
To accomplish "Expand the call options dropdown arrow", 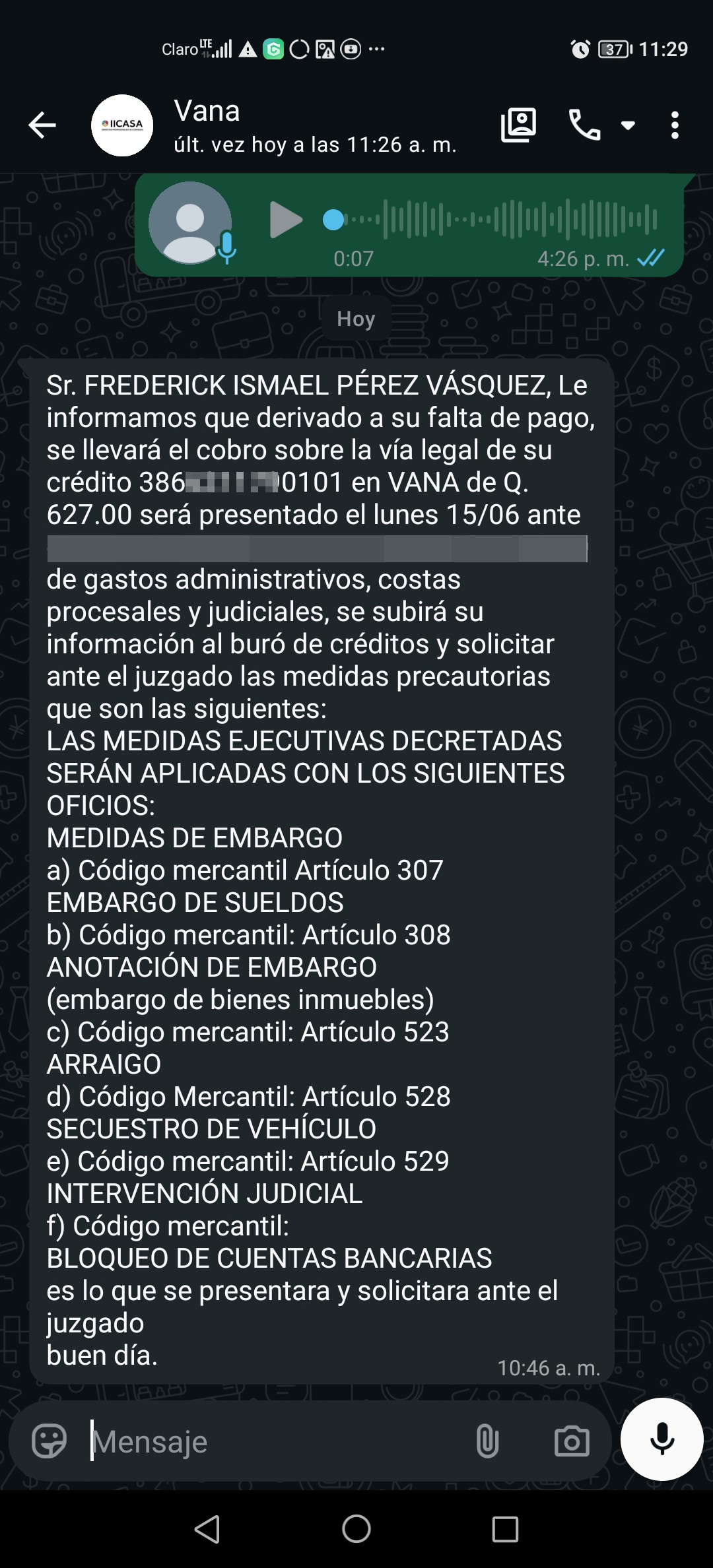I will click(x=628, y=125).
